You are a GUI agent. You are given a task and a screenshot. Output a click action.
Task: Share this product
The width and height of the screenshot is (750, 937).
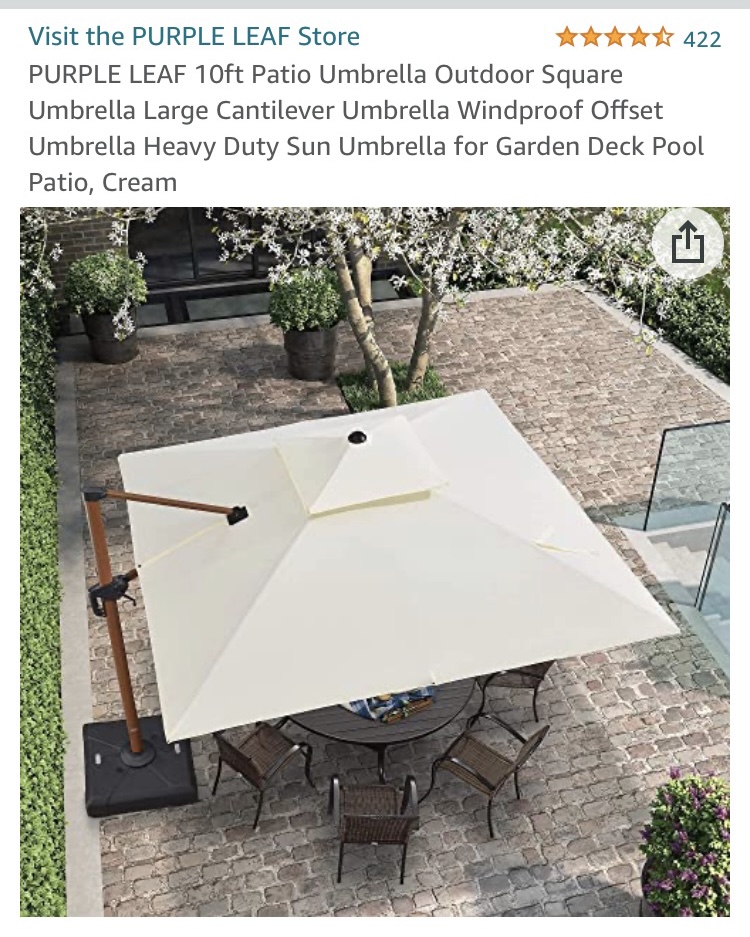pos(687,243)
